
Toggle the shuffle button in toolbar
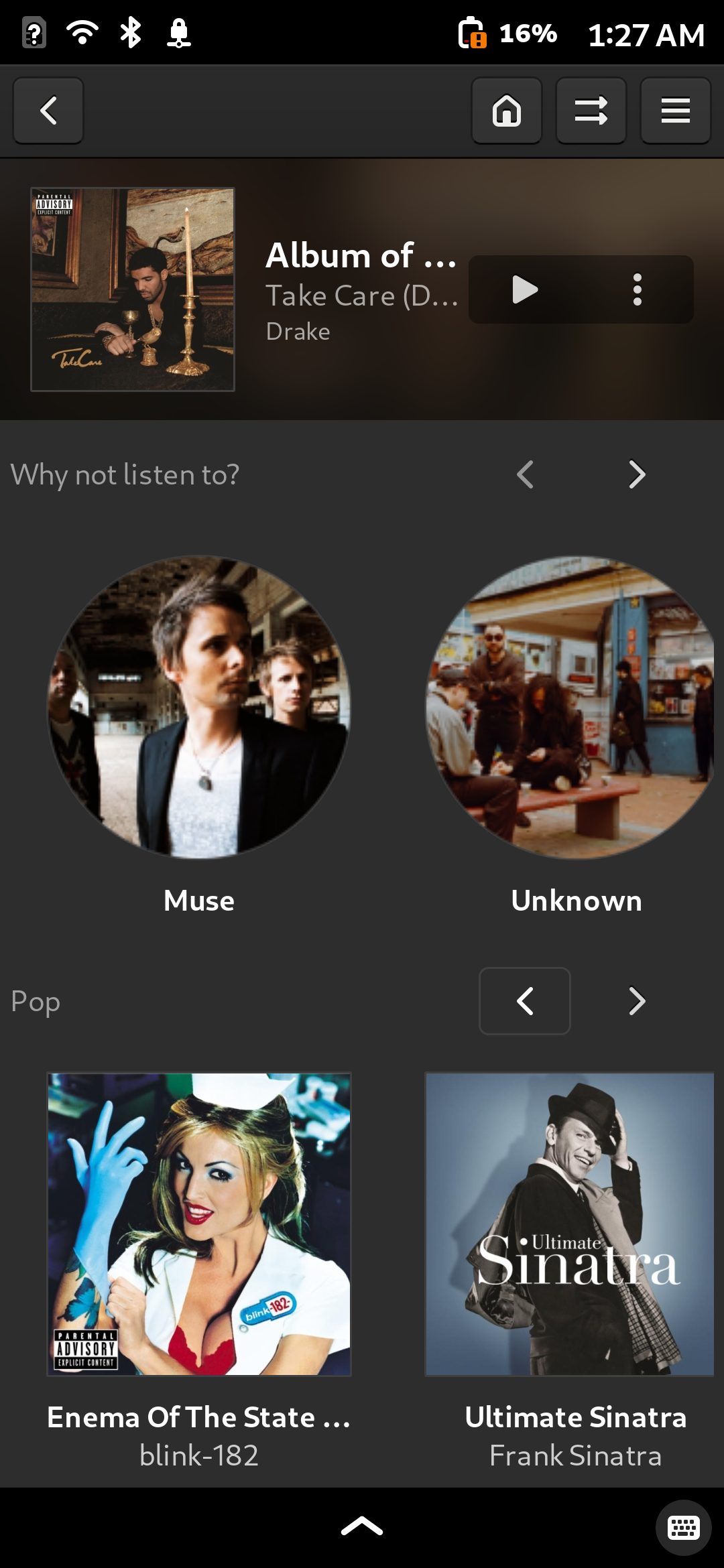tap(591, 111)
